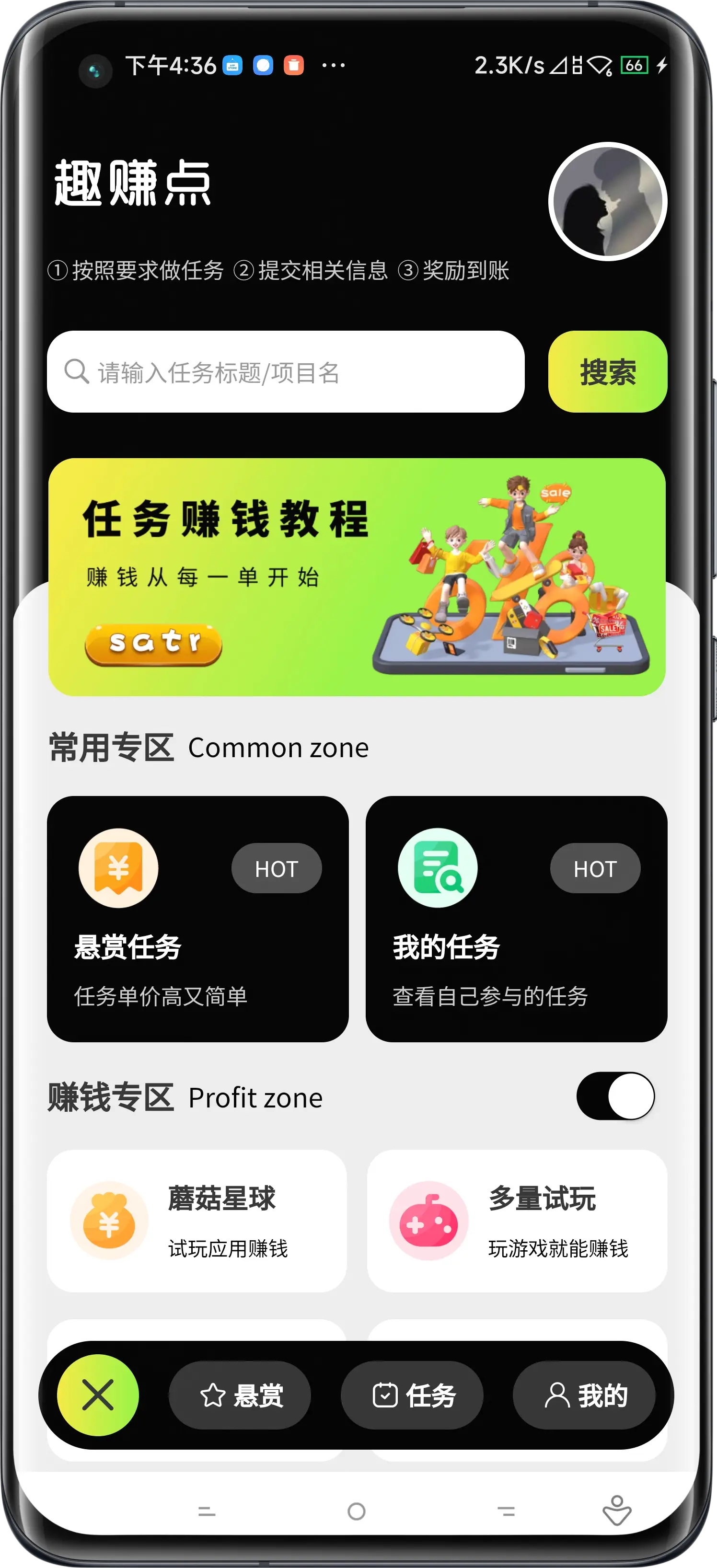The width and height of the screenshot is (717, 1568).
Task: Switch to the 我的 tab
Action: 584,1395
